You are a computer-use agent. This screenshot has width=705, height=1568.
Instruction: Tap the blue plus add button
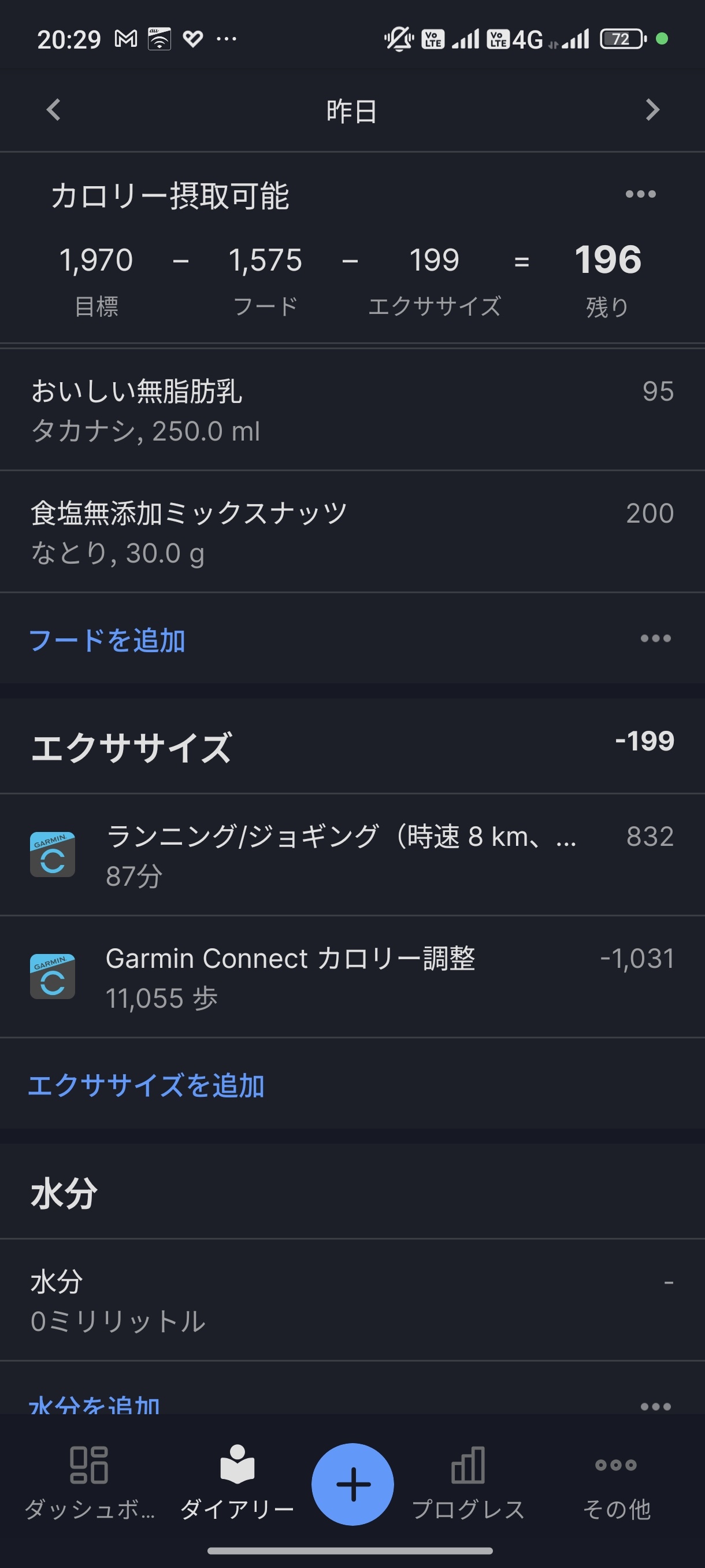tap(353, 1484)
